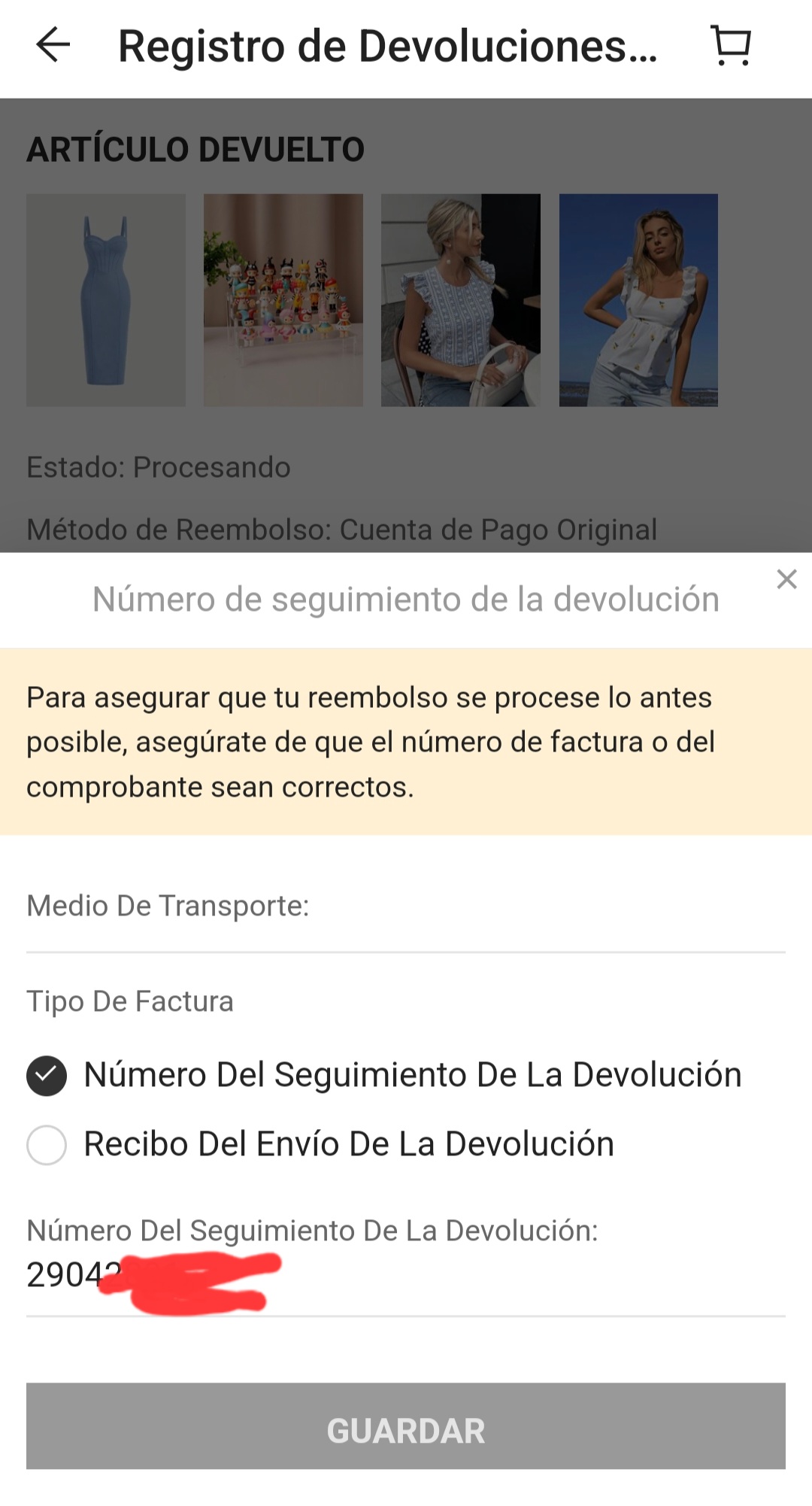Choose Recibo Del Envío De La Devolución
812x1506 pixels.
[x=47, y=1145]
